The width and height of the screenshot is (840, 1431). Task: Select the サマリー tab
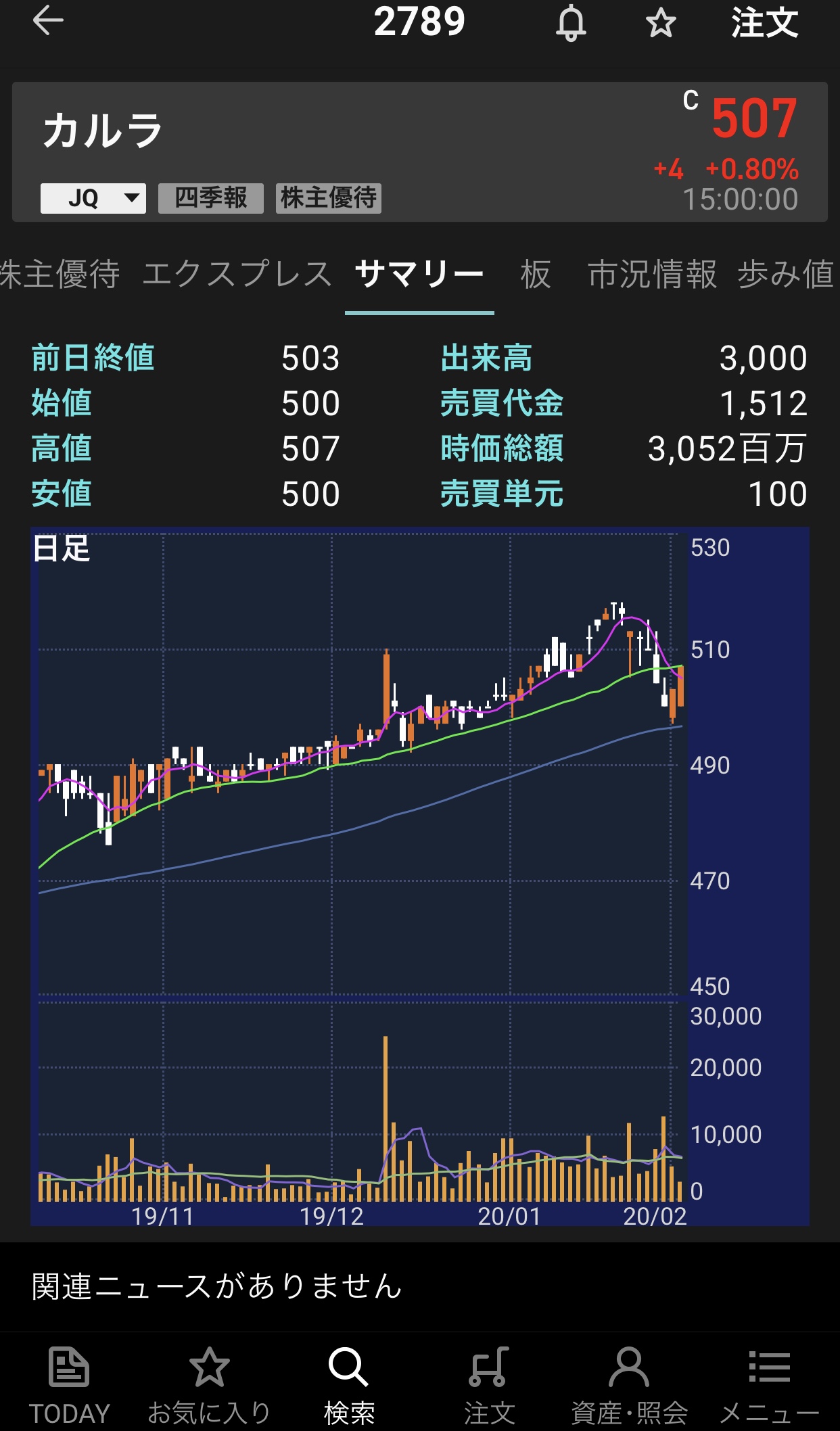pos(419,275)
